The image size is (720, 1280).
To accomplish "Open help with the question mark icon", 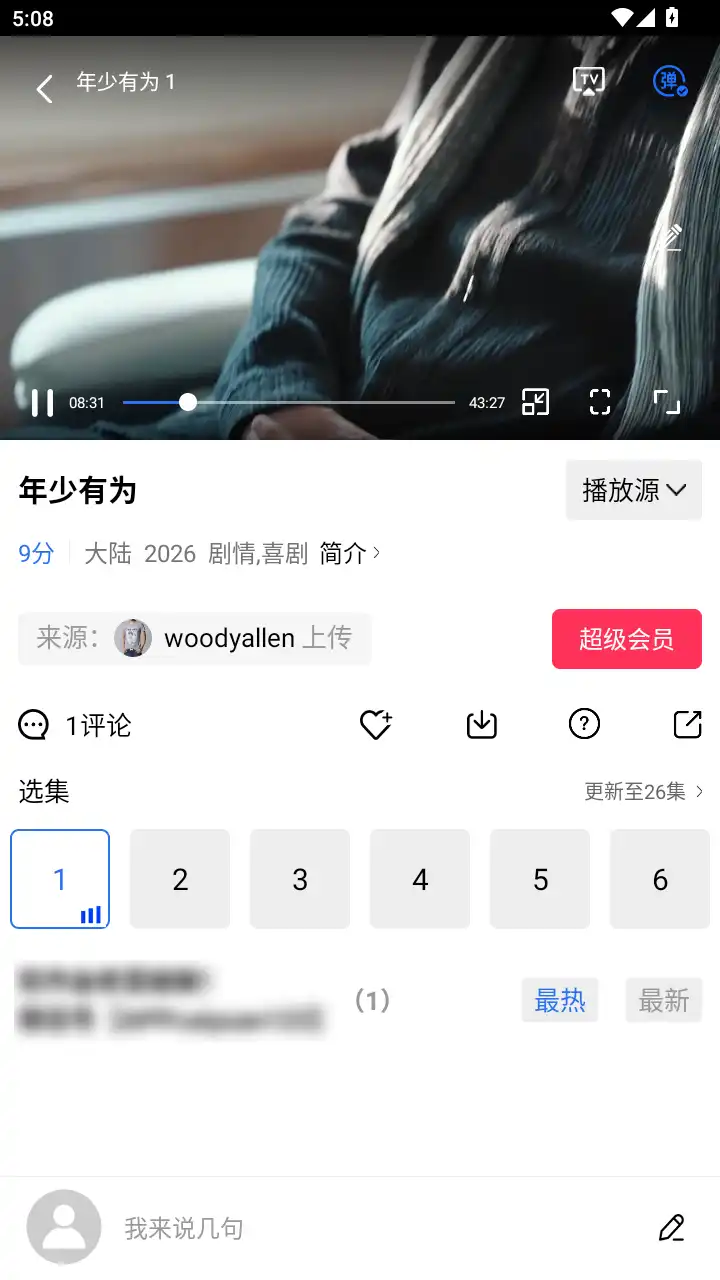I will [x=584, y=724].
